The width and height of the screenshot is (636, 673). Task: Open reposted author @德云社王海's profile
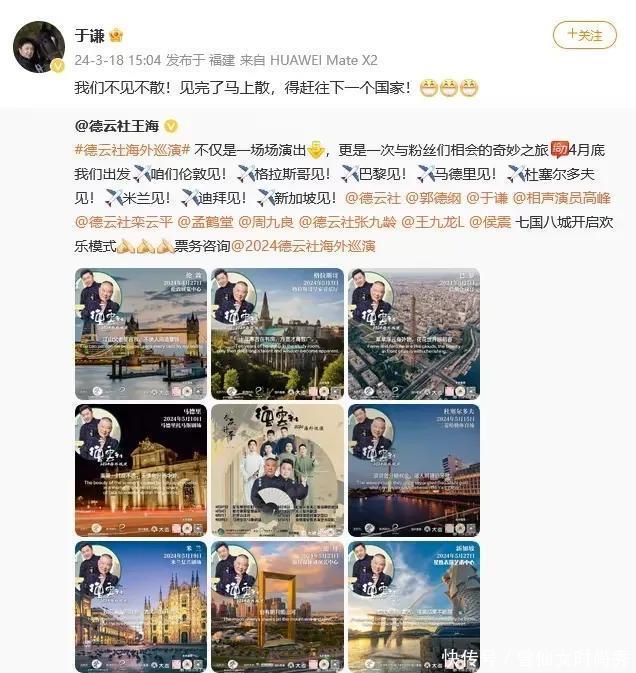point(118,126)
